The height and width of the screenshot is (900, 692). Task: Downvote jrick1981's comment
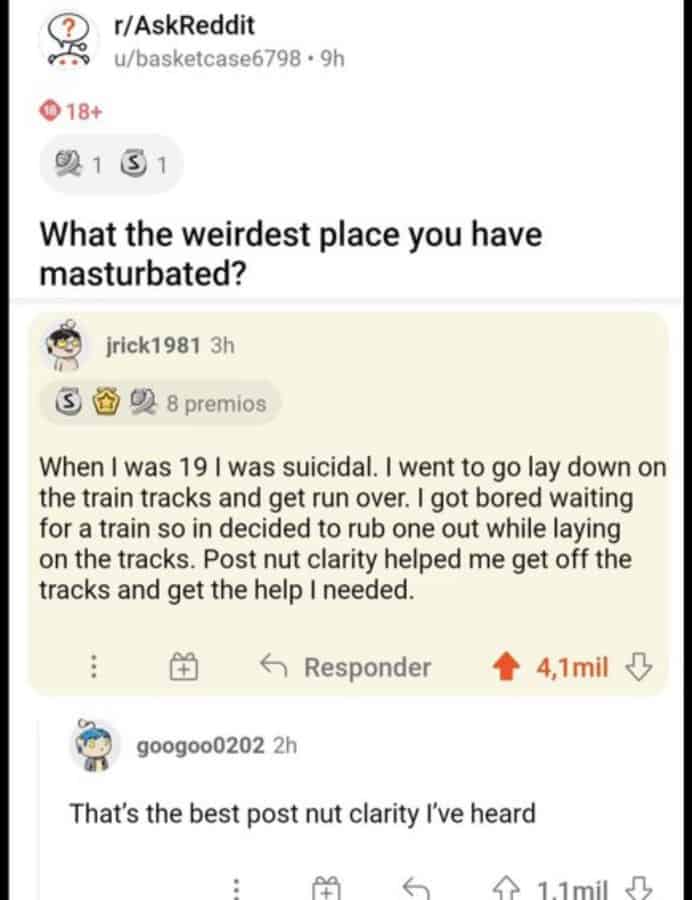click(639, 666)
